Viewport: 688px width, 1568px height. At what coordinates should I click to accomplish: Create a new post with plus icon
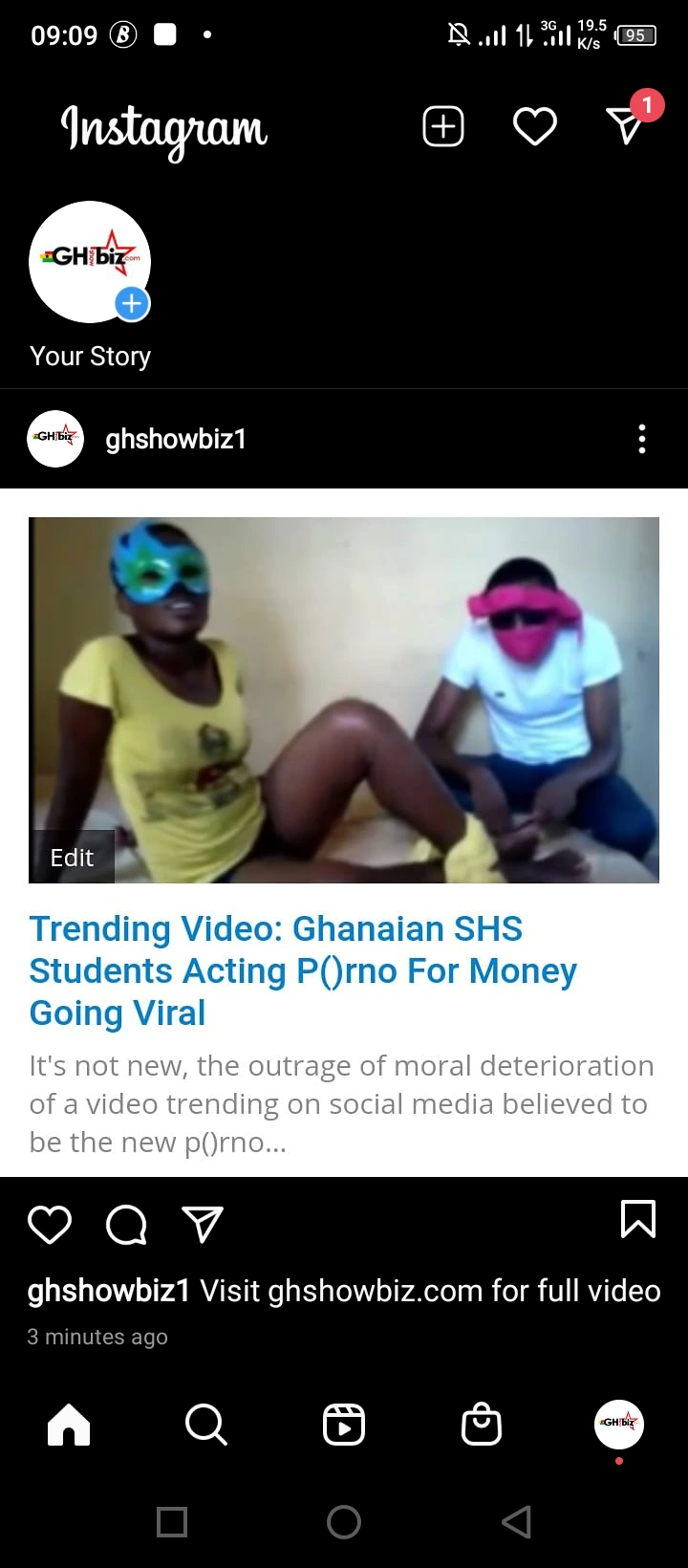click(443, 126)
